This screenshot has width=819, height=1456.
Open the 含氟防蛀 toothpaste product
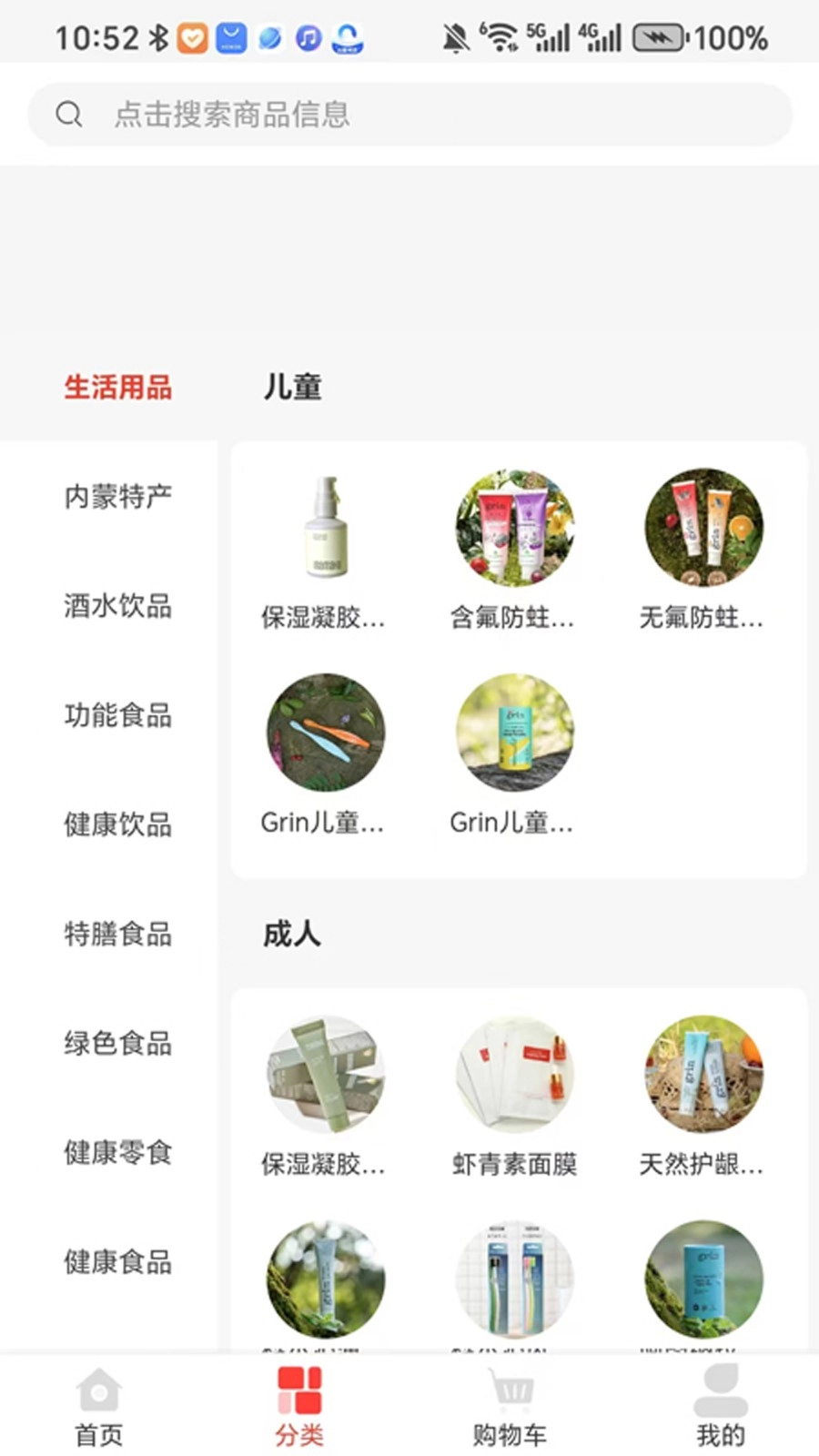(x=514, y=528)
